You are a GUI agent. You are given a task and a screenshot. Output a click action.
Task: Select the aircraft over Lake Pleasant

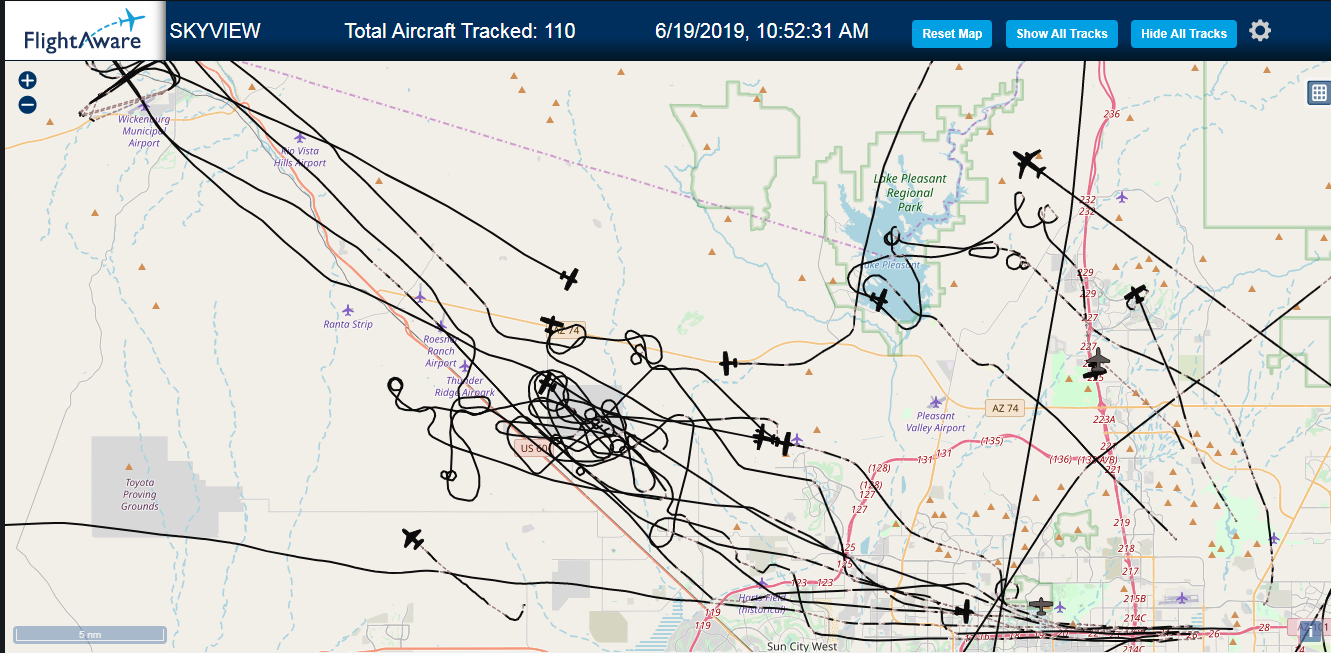coord(879,299)
